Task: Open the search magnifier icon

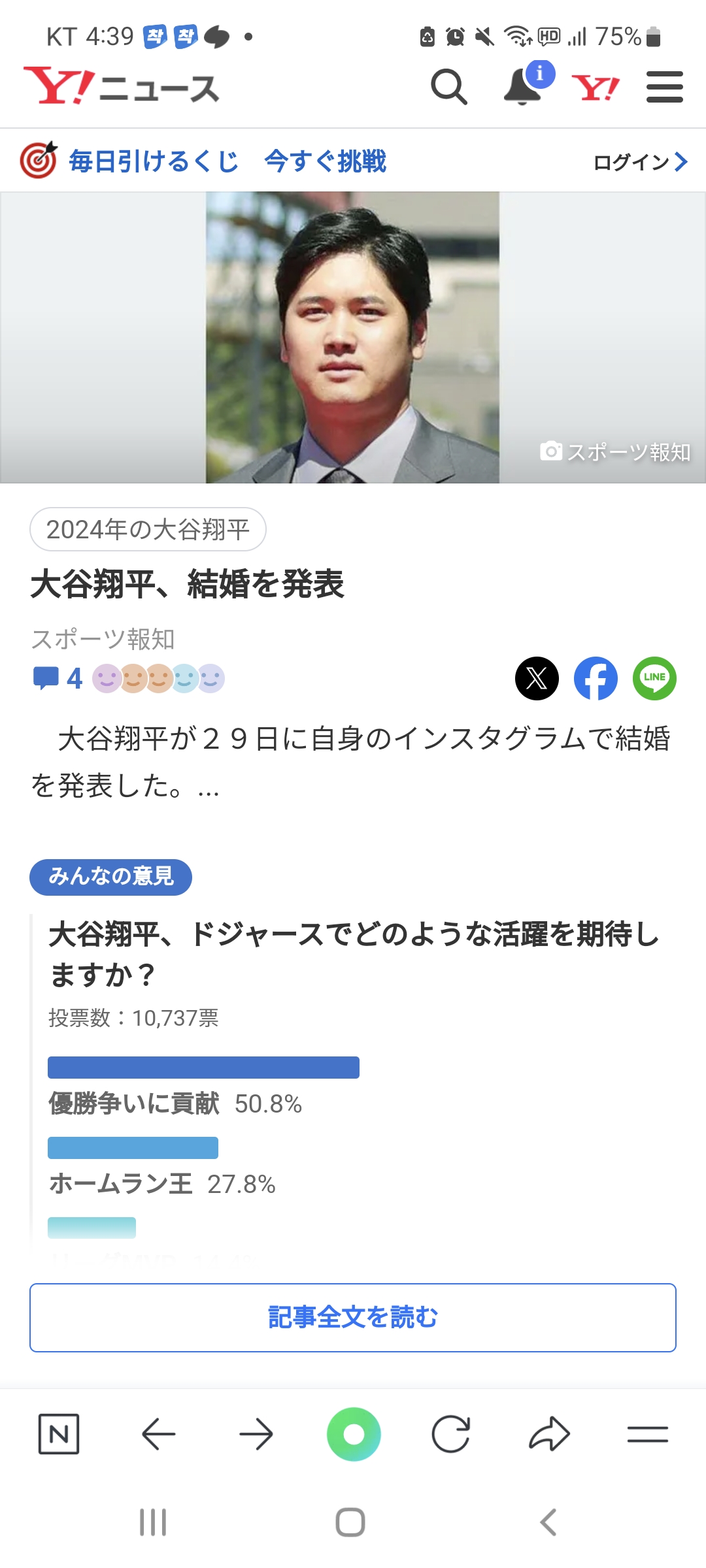Action: coord(449,87)
